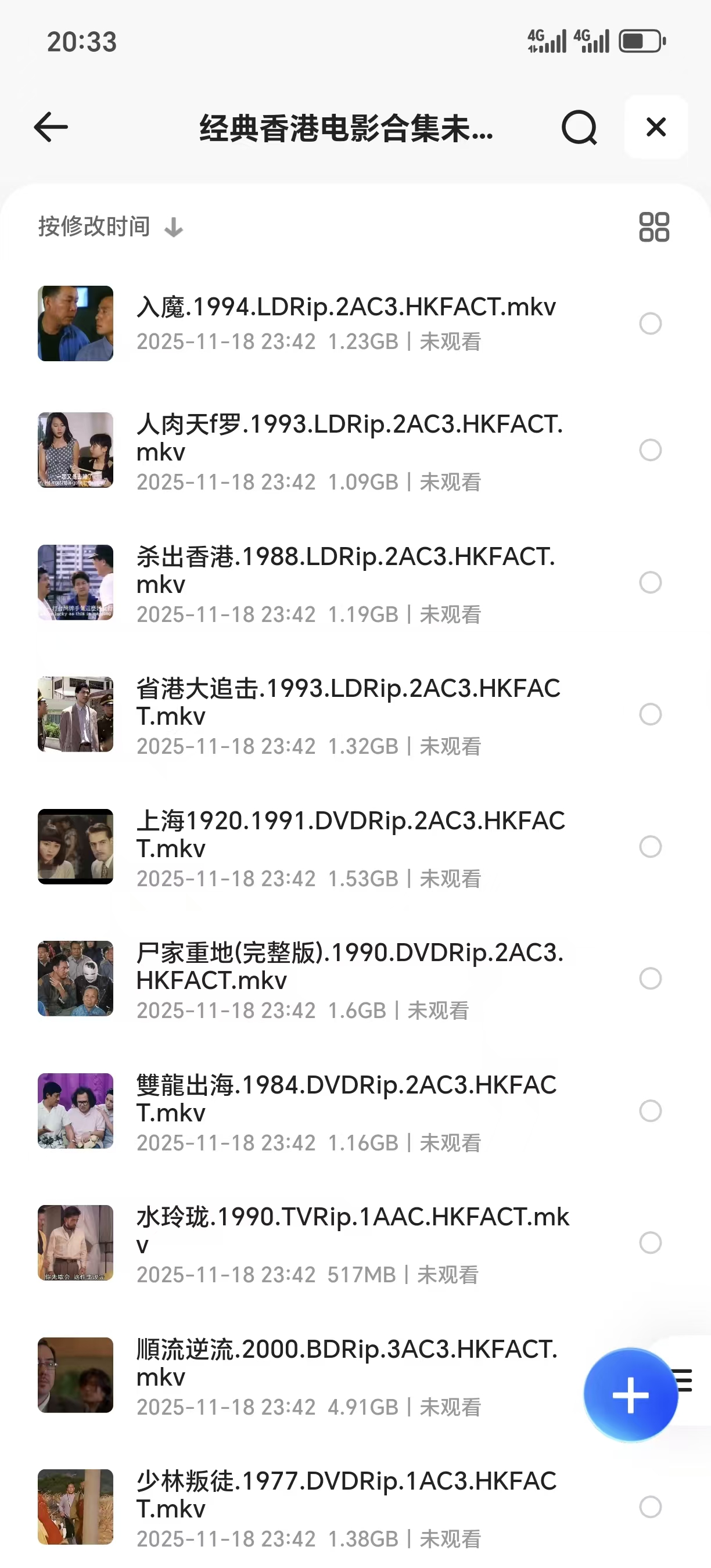Image resolution: width=711 pixels, height=1568 pixels.
Task: Select the 少林叛徒.1977 file radio button
Action: coord(650,1507)
